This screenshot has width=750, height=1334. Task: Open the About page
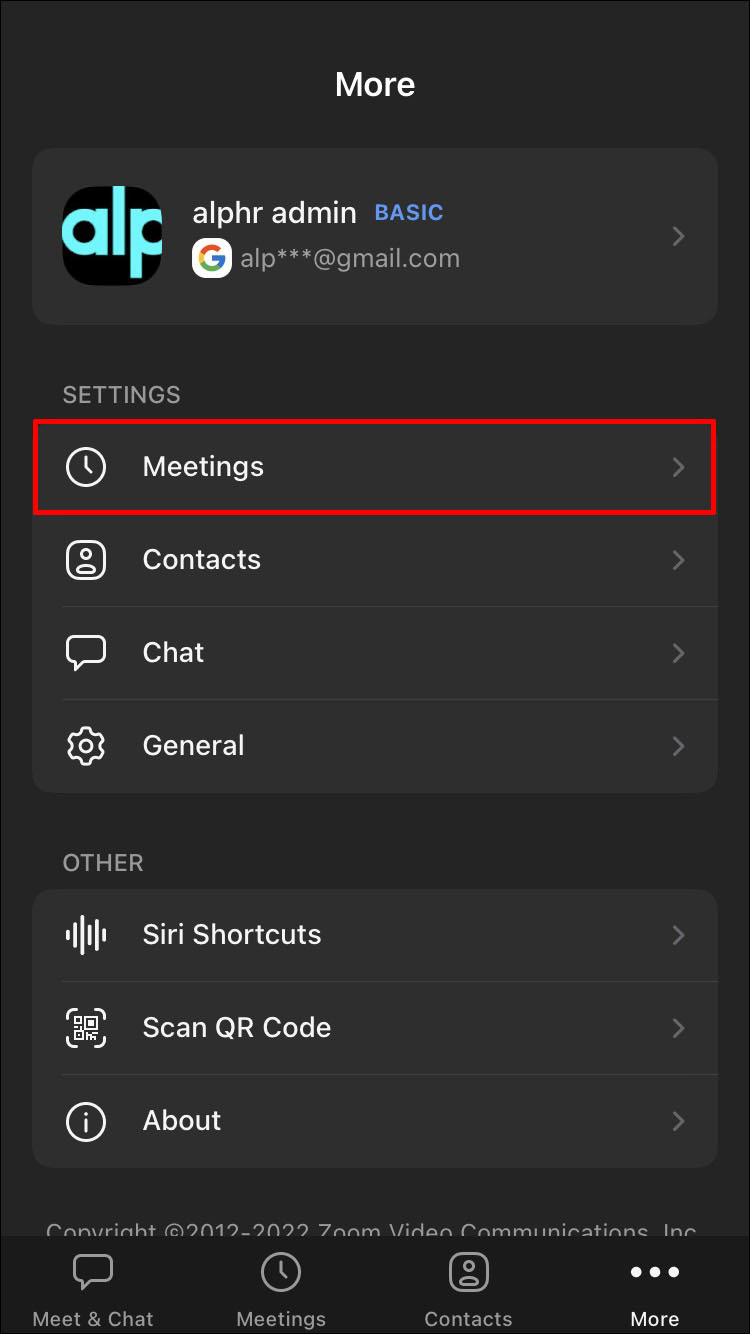coord(374,1121)
